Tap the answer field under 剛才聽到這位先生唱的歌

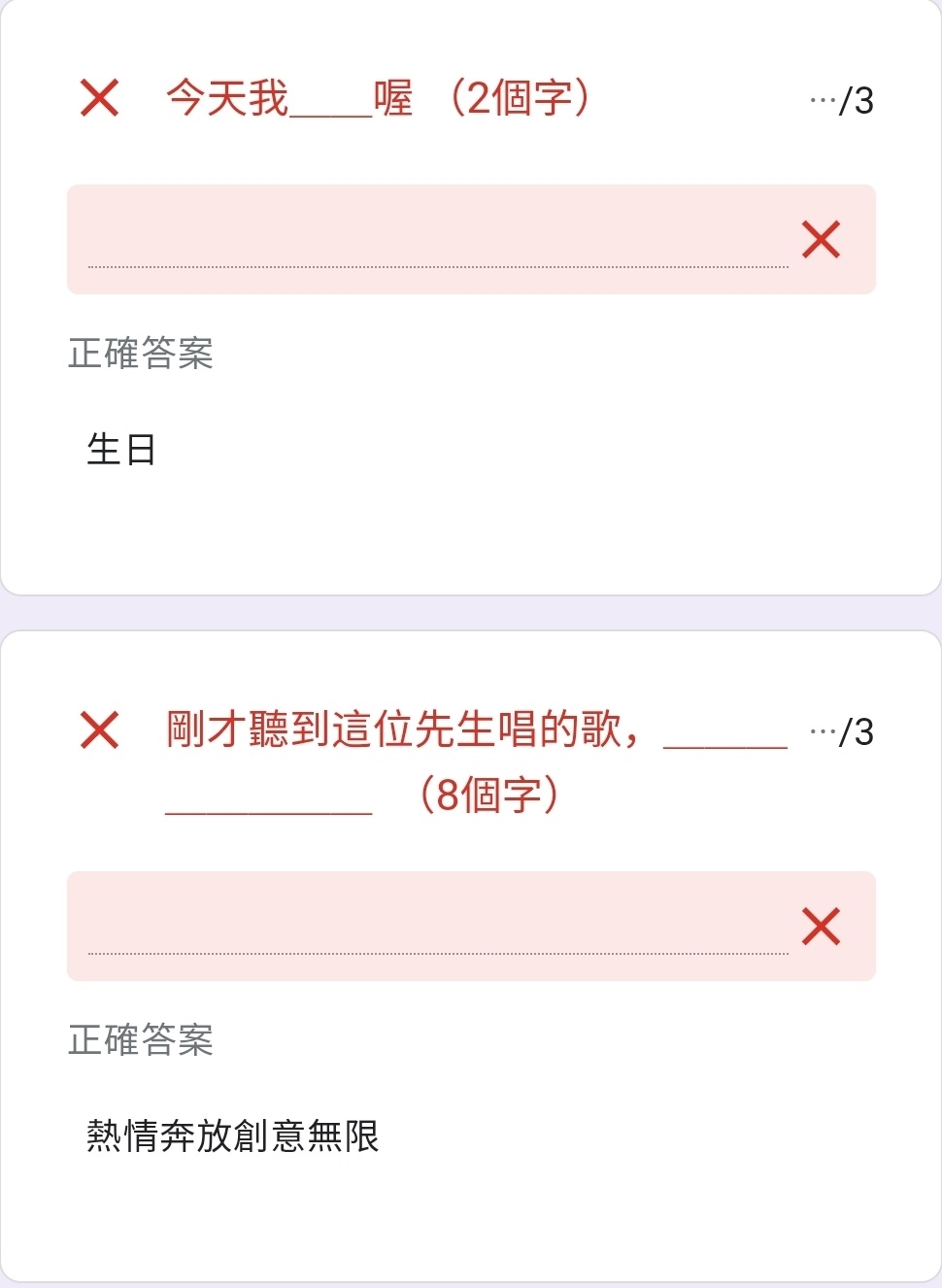coord(437,928)
